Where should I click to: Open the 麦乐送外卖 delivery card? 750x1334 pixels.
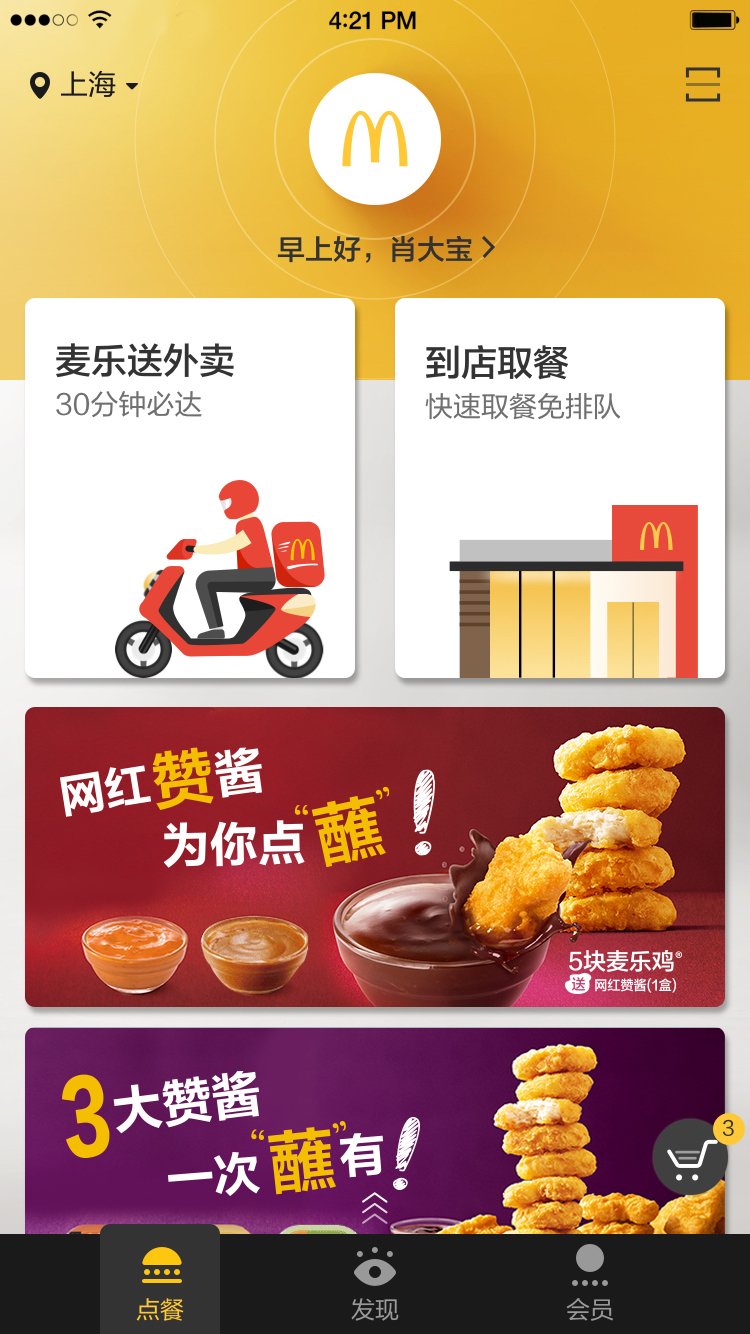189,485
